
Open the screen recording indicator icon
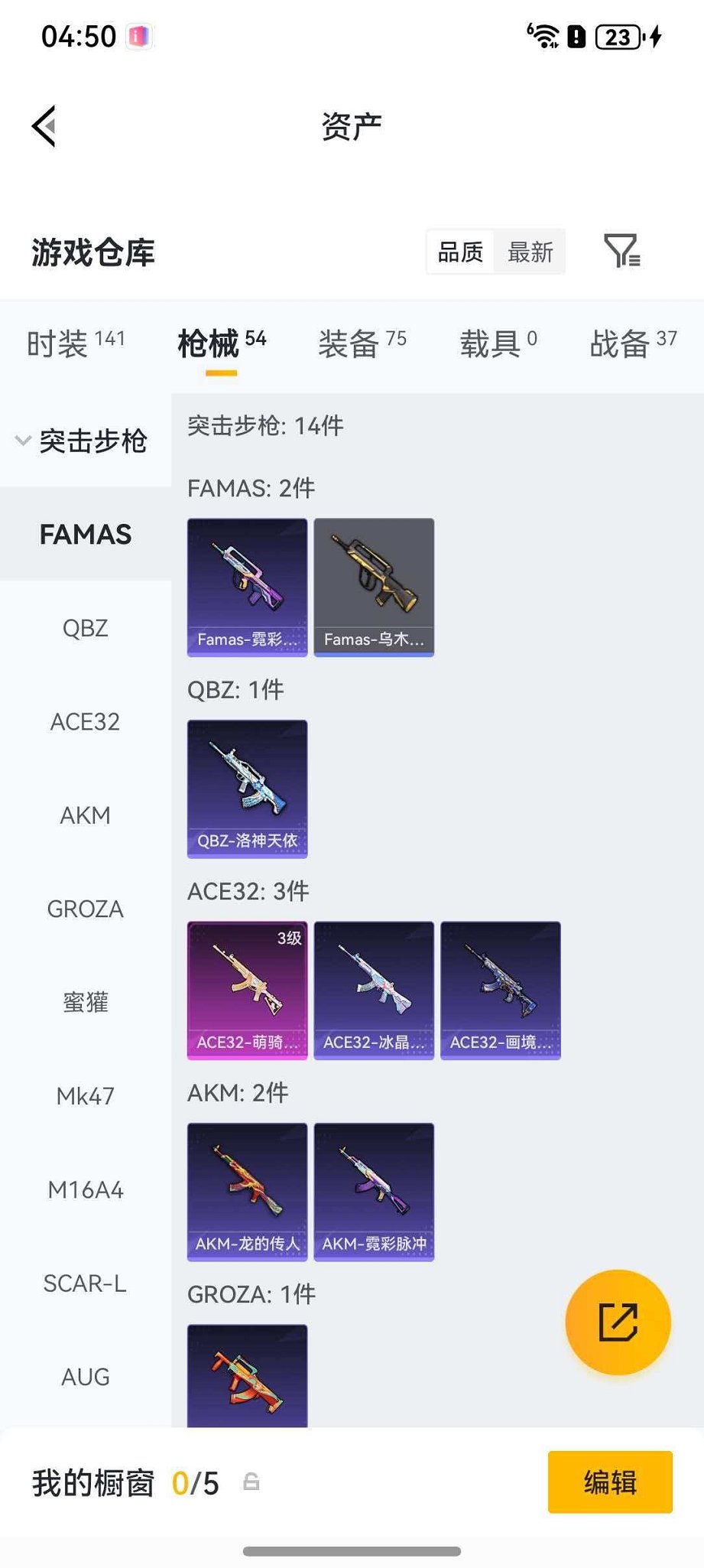click(x=139, y=36)
